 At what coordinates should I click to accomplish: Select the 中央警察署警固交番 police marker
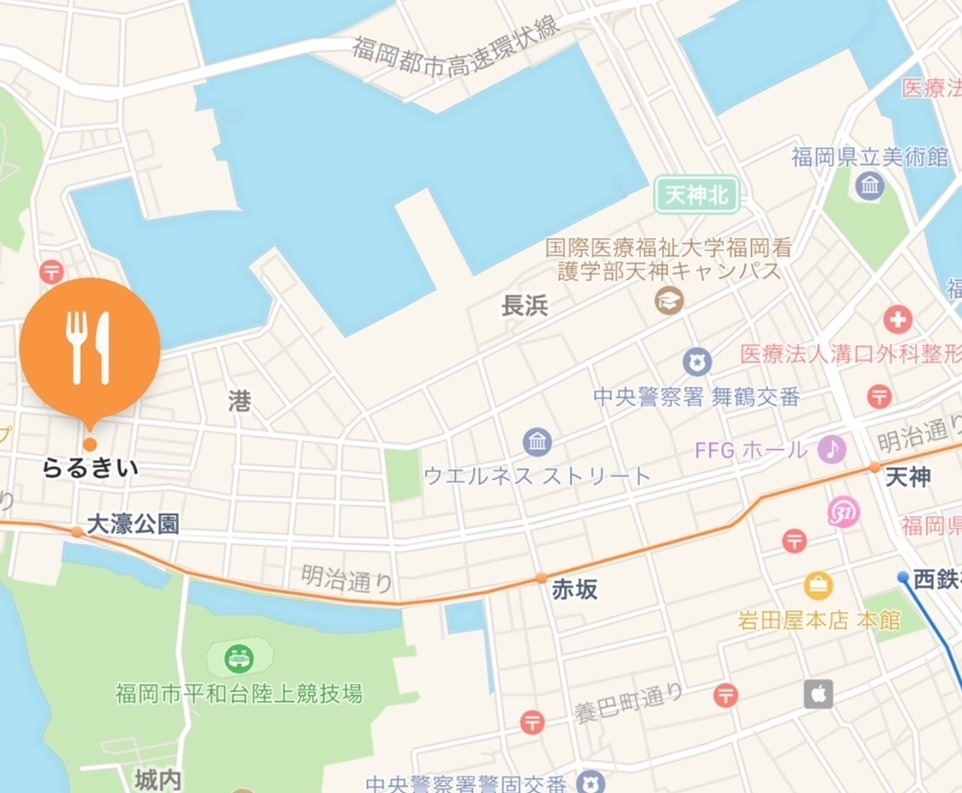(592, 781)
